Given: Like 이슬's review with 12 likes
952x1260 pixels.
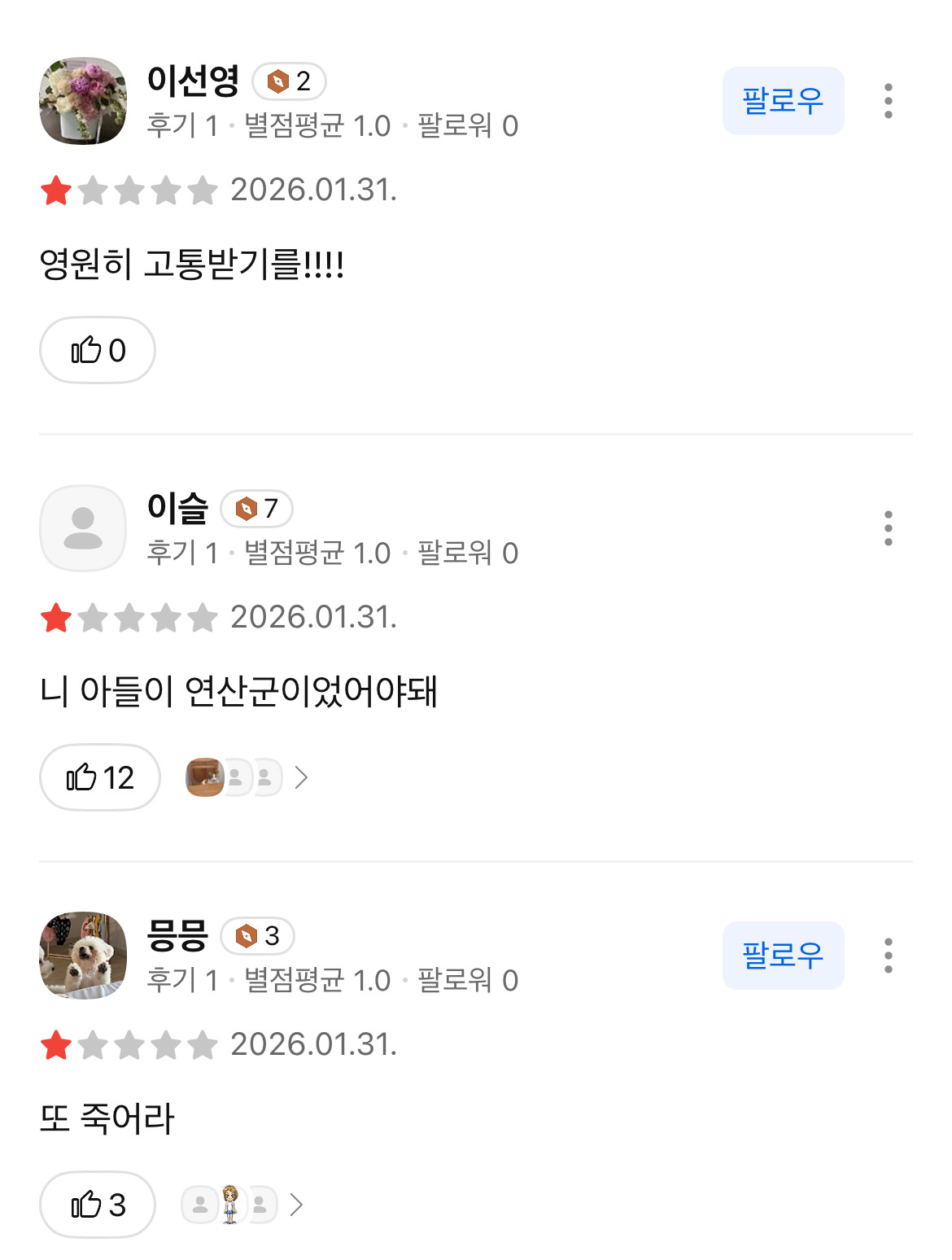Looking at the screenshot, I should pos(100,777).
